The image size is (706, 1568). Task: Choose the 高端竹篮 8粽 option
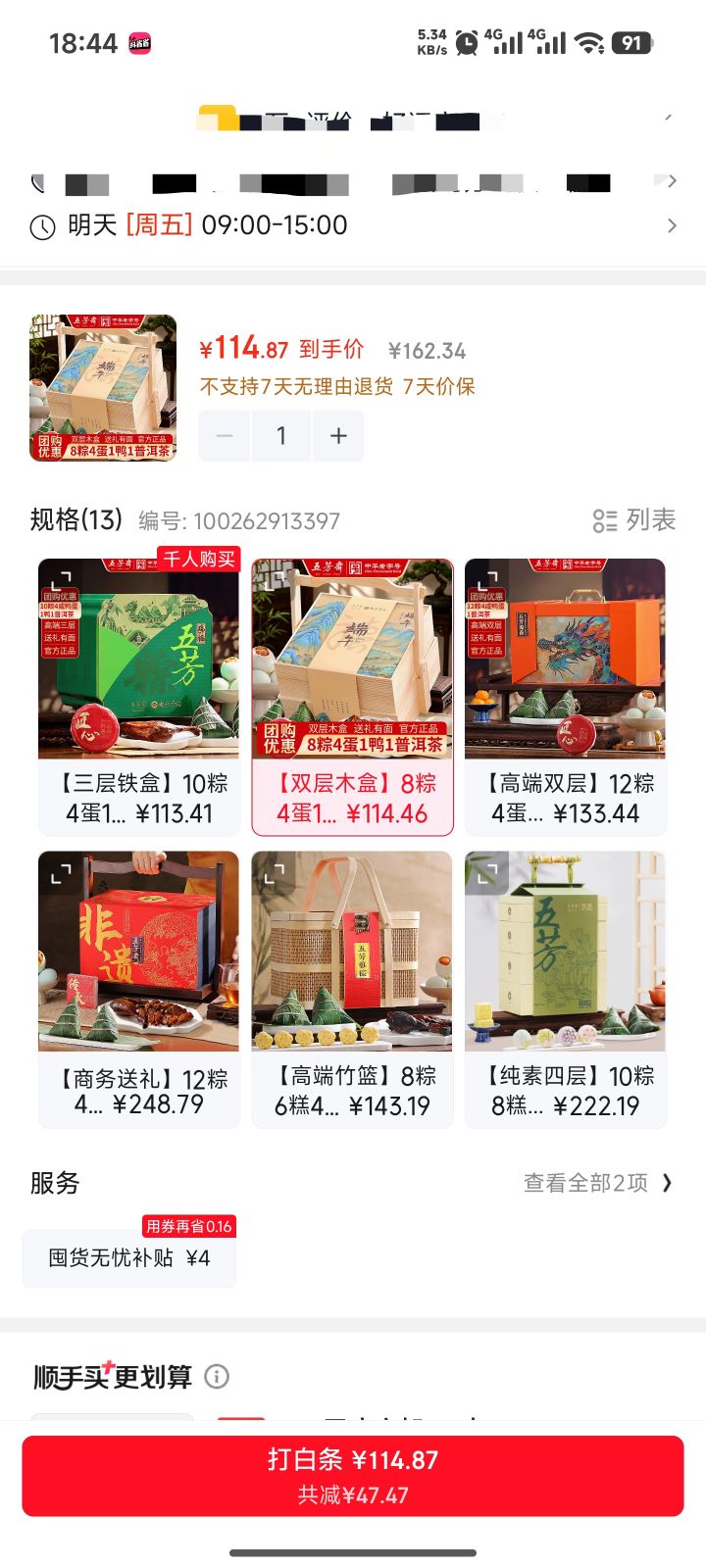tap(352, 990)
